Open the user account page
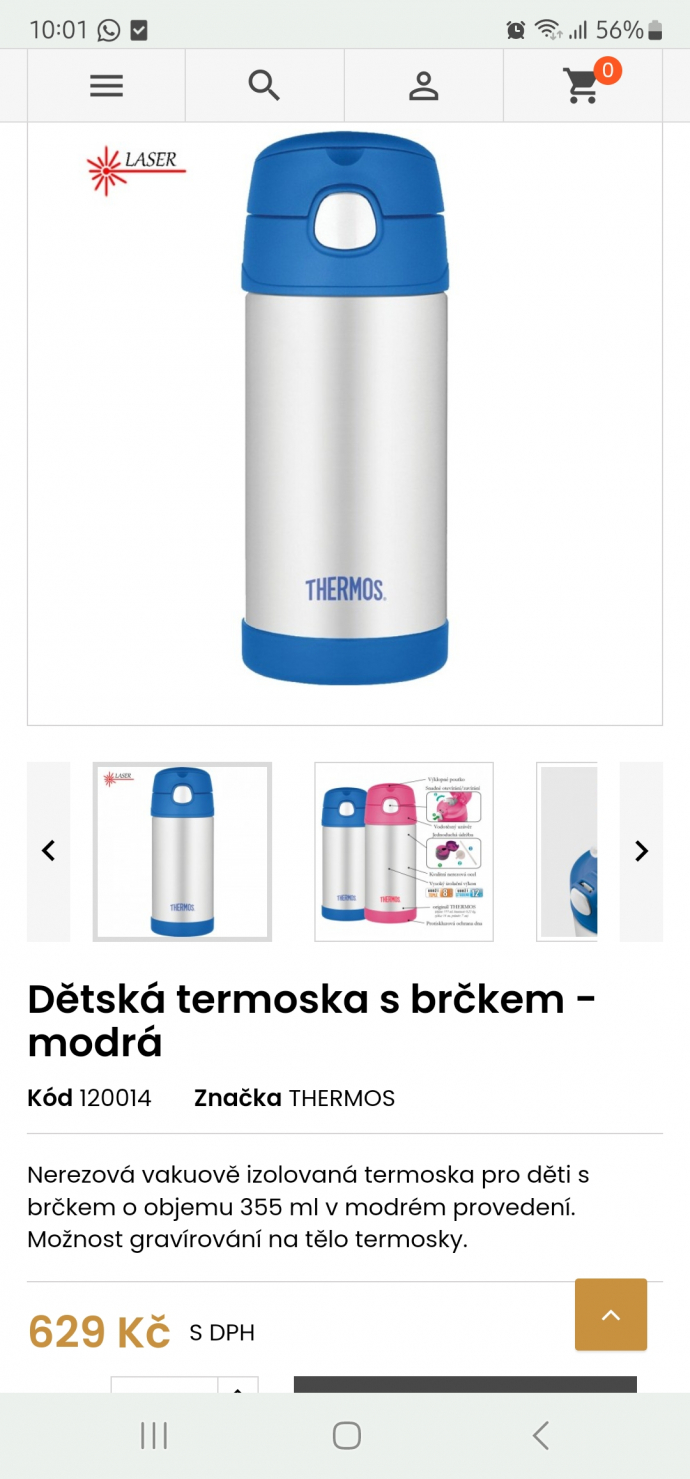690x1479 pixels. click(424, 86)
